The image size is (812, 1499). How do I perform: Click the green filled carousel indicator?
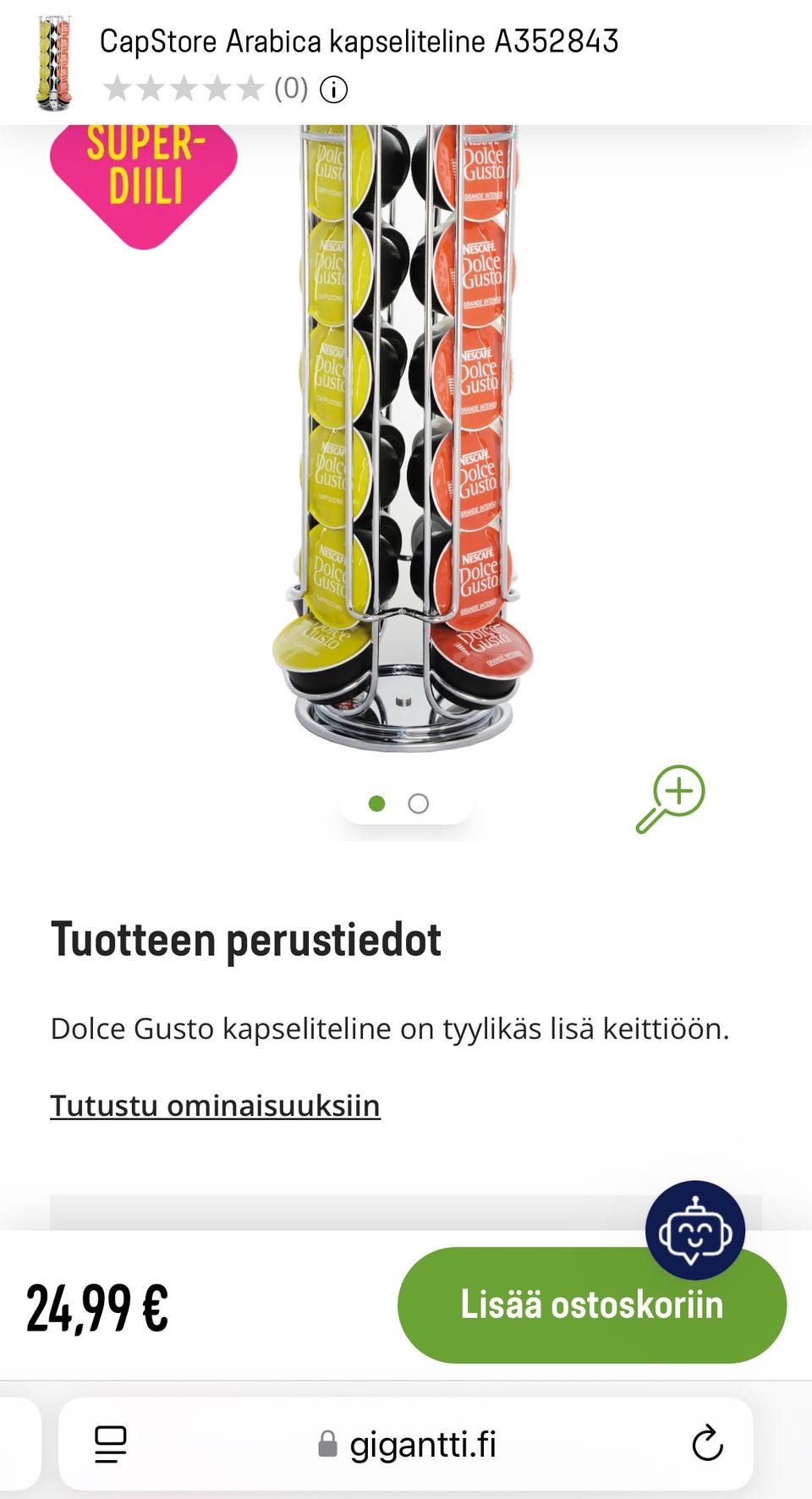[378, 804]
